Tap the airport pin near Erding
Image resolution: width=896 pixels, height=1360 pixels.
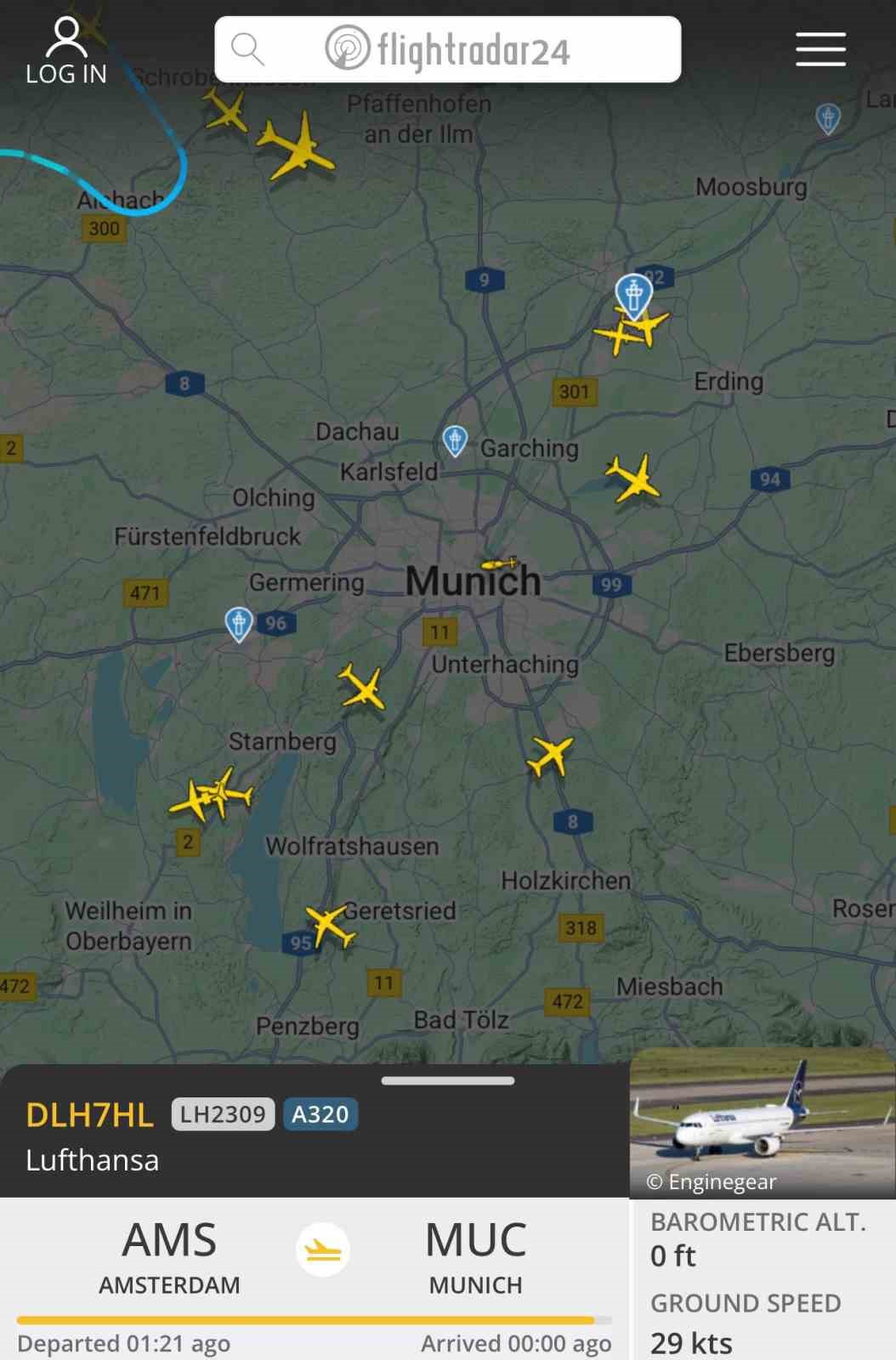pos(633,294)
